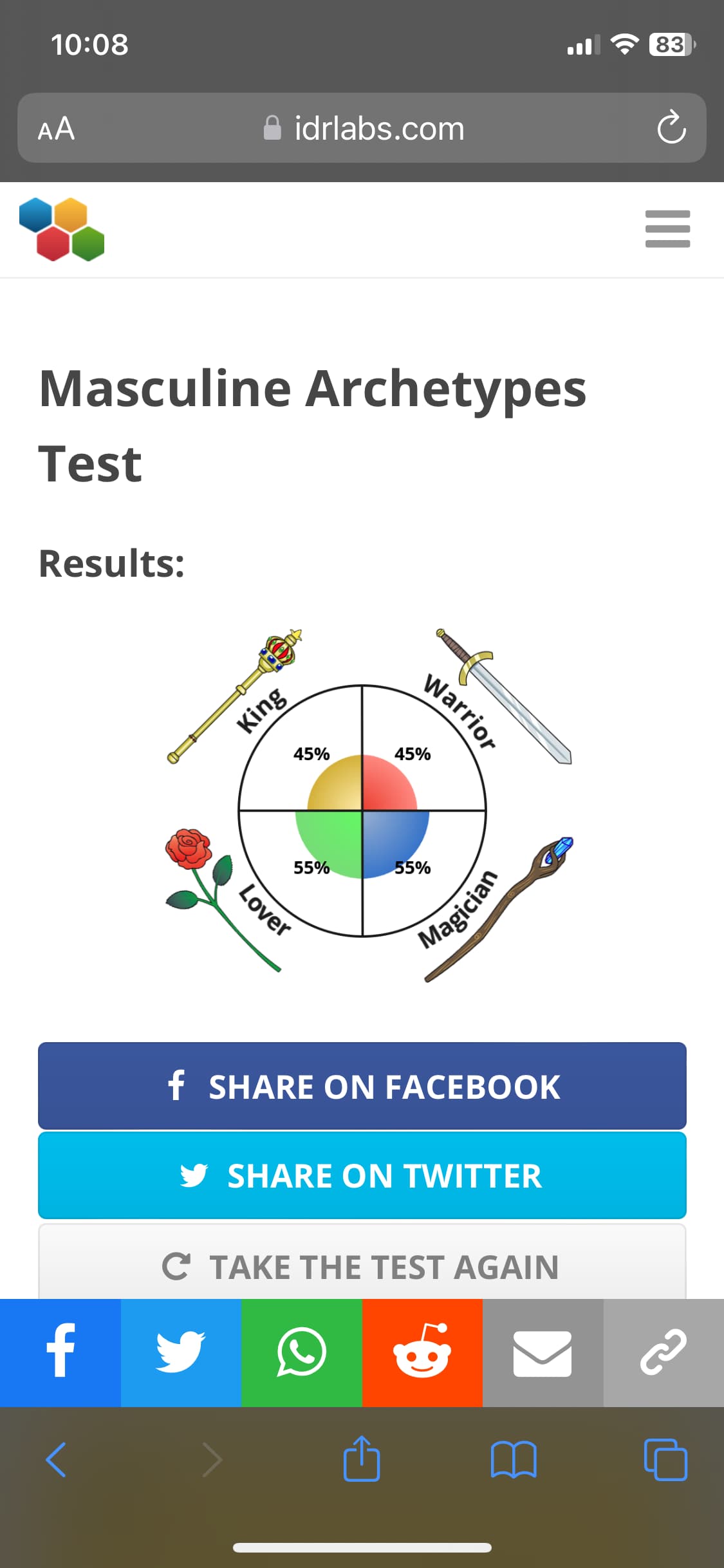Open the hamburger menu
This screenshot has width=724, height=1568.
[x=667, y=229]
